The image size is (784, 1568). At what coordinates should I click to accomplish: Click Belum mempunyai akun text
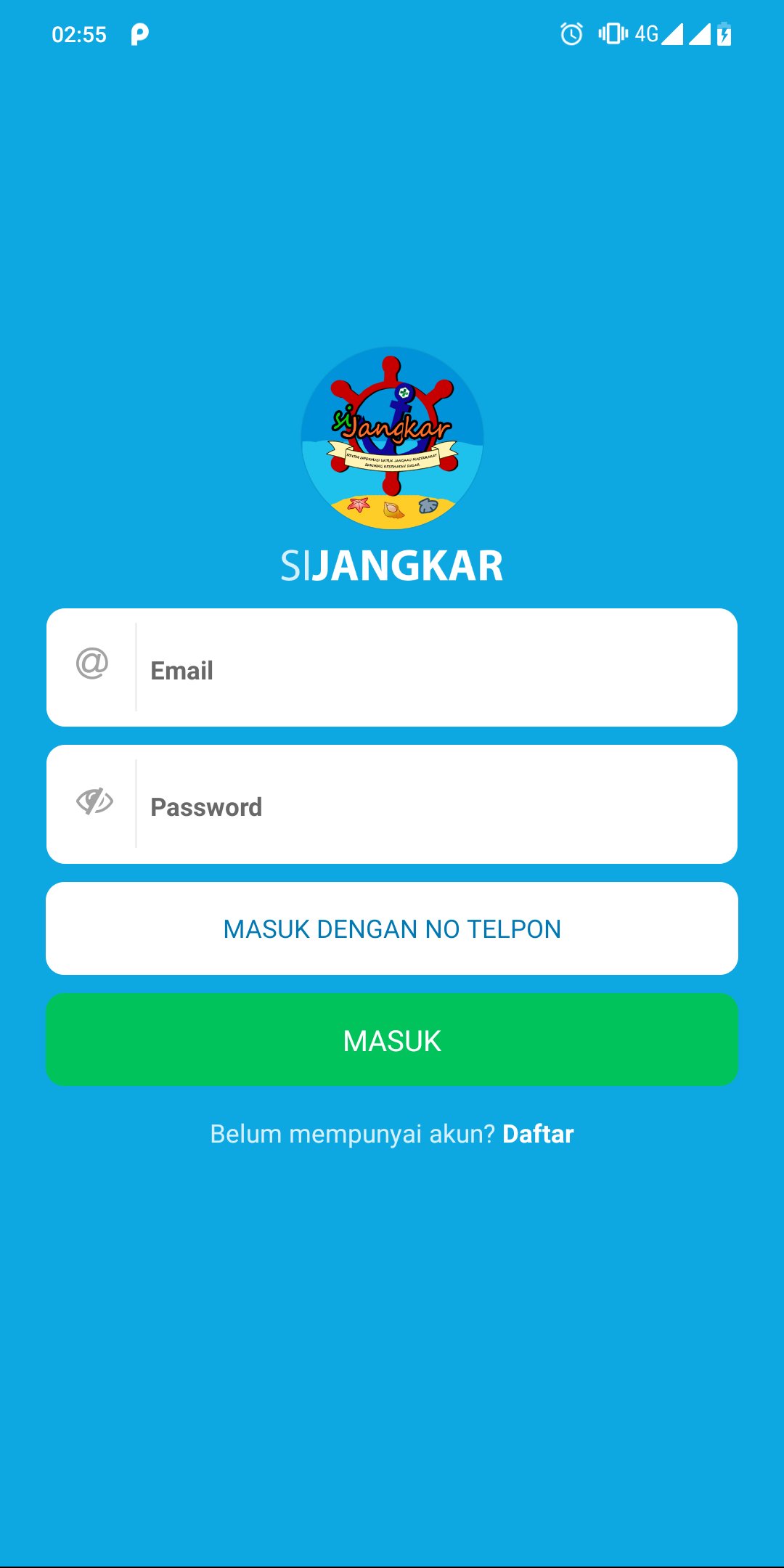(x=351, y=1133)
